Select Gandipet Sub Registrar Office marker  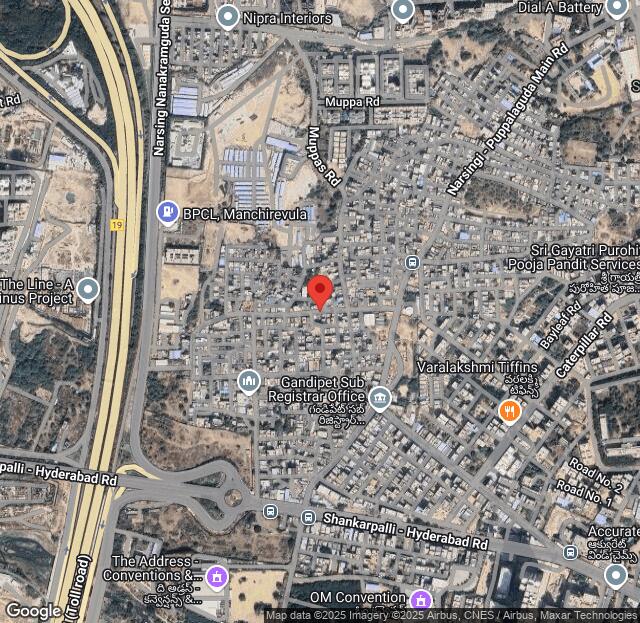[379, 398]
